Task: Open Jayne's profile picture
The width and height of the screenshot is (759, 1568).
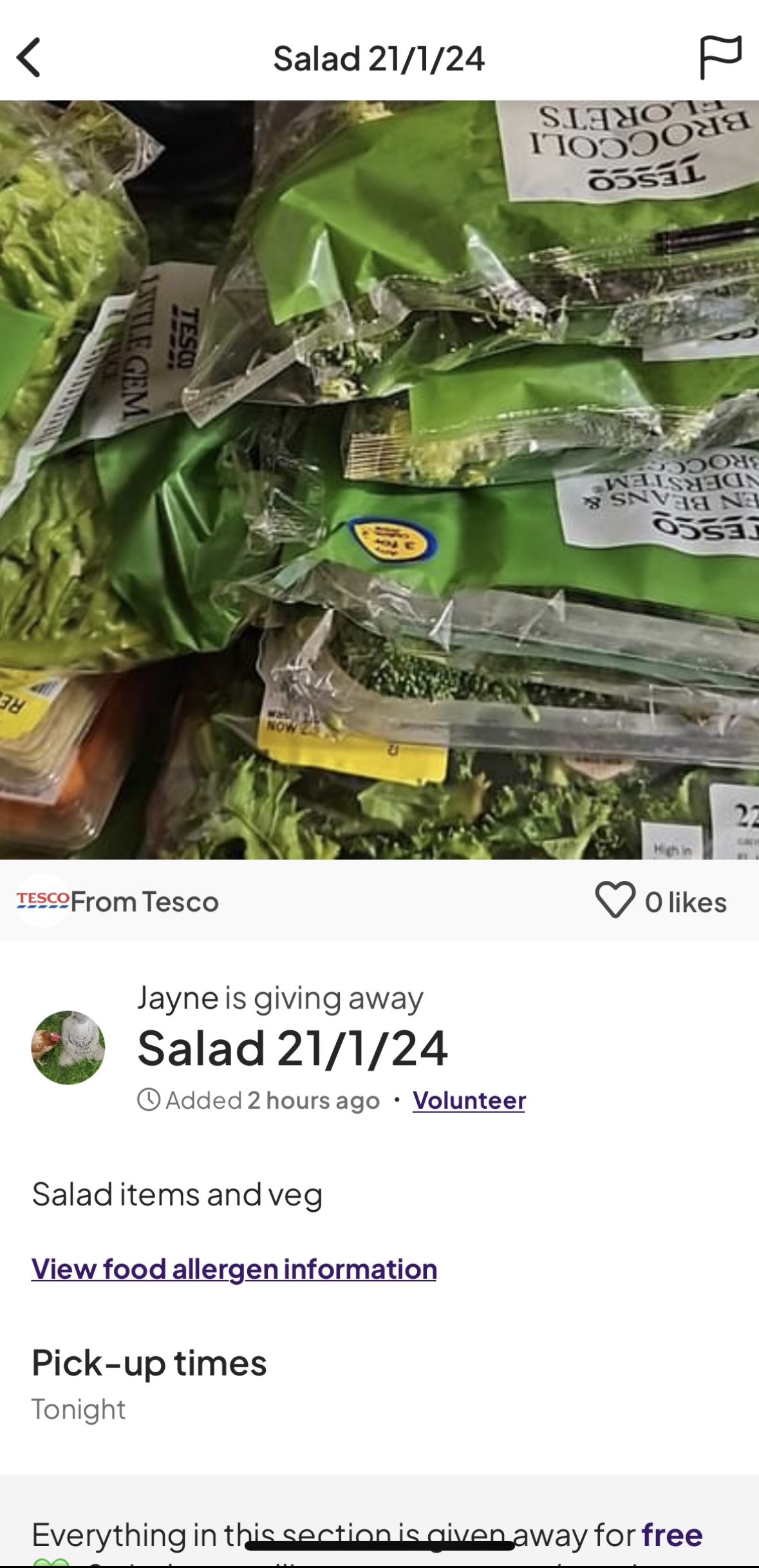Action: tap(68, 1047)
